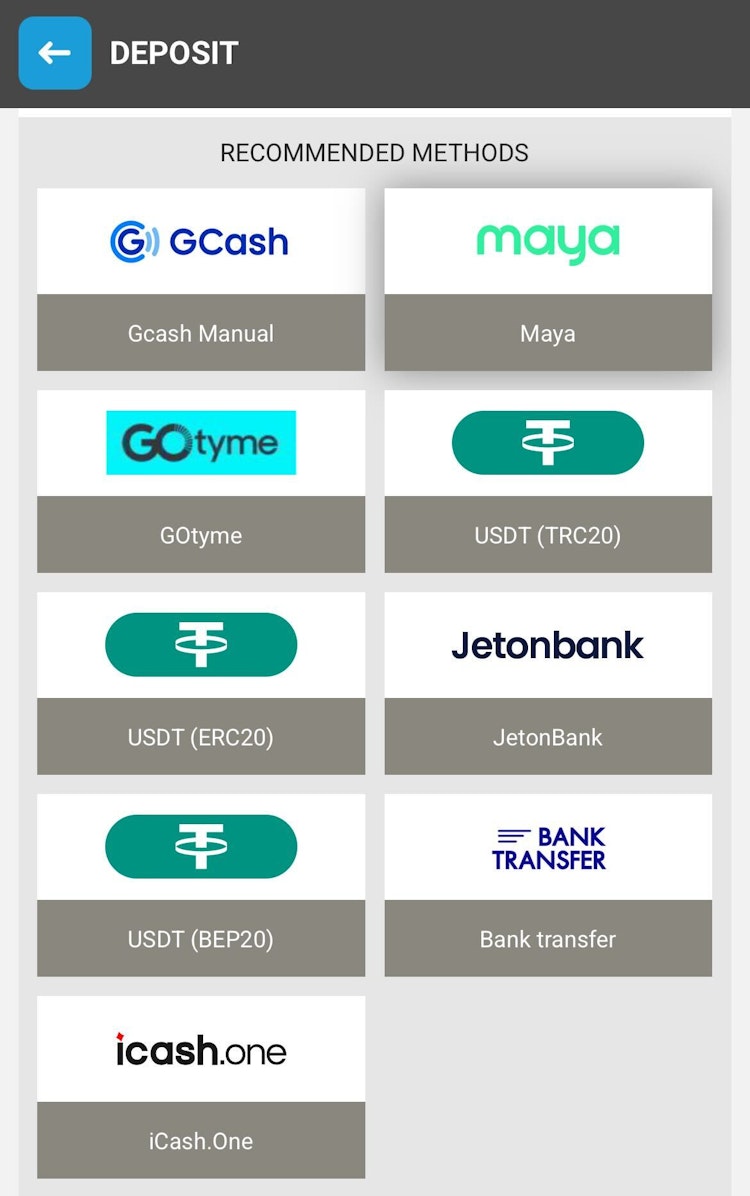Tap the USDT (BEP20) Tether icon
This screenshot has width=750, height=1196.
200,846
